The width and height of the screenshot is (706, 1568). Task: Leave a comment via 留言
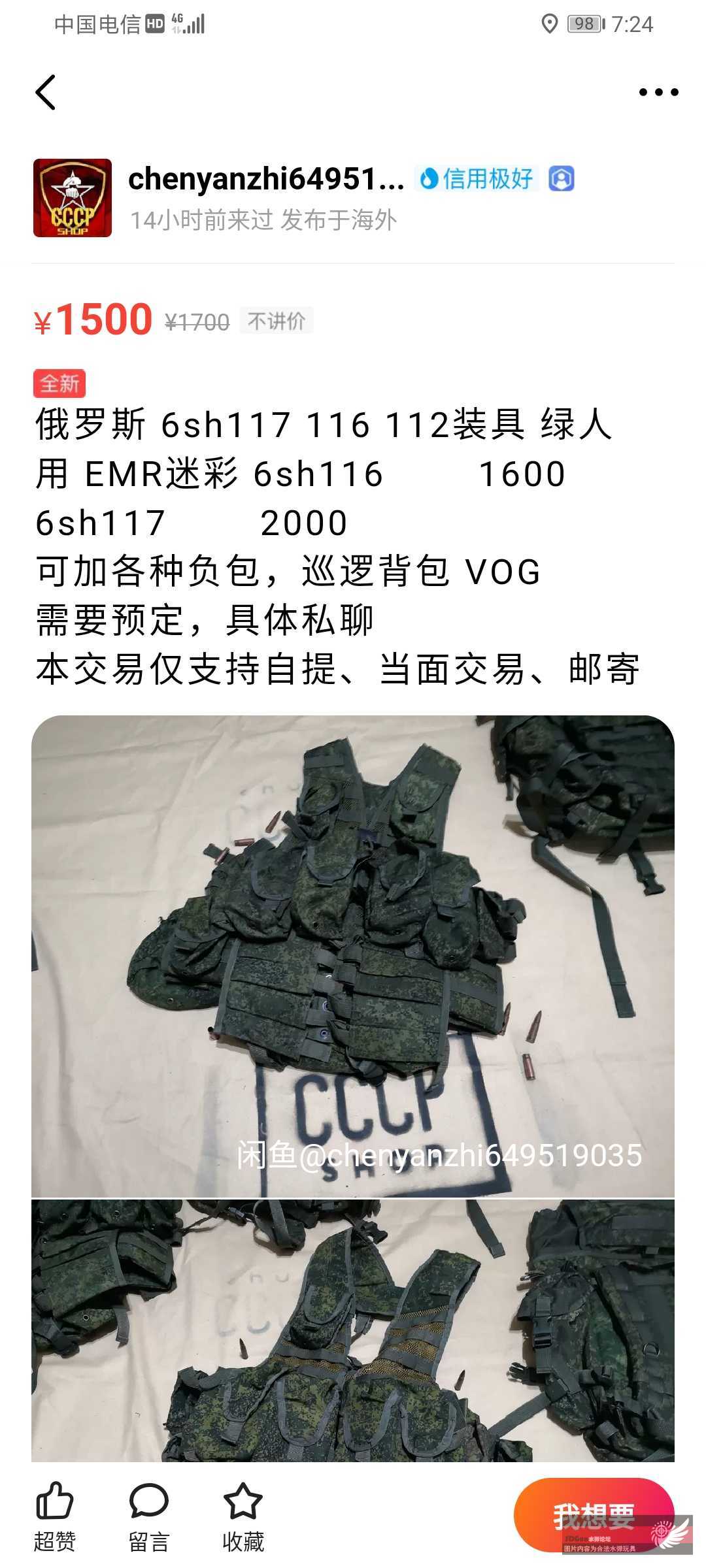149,1517
